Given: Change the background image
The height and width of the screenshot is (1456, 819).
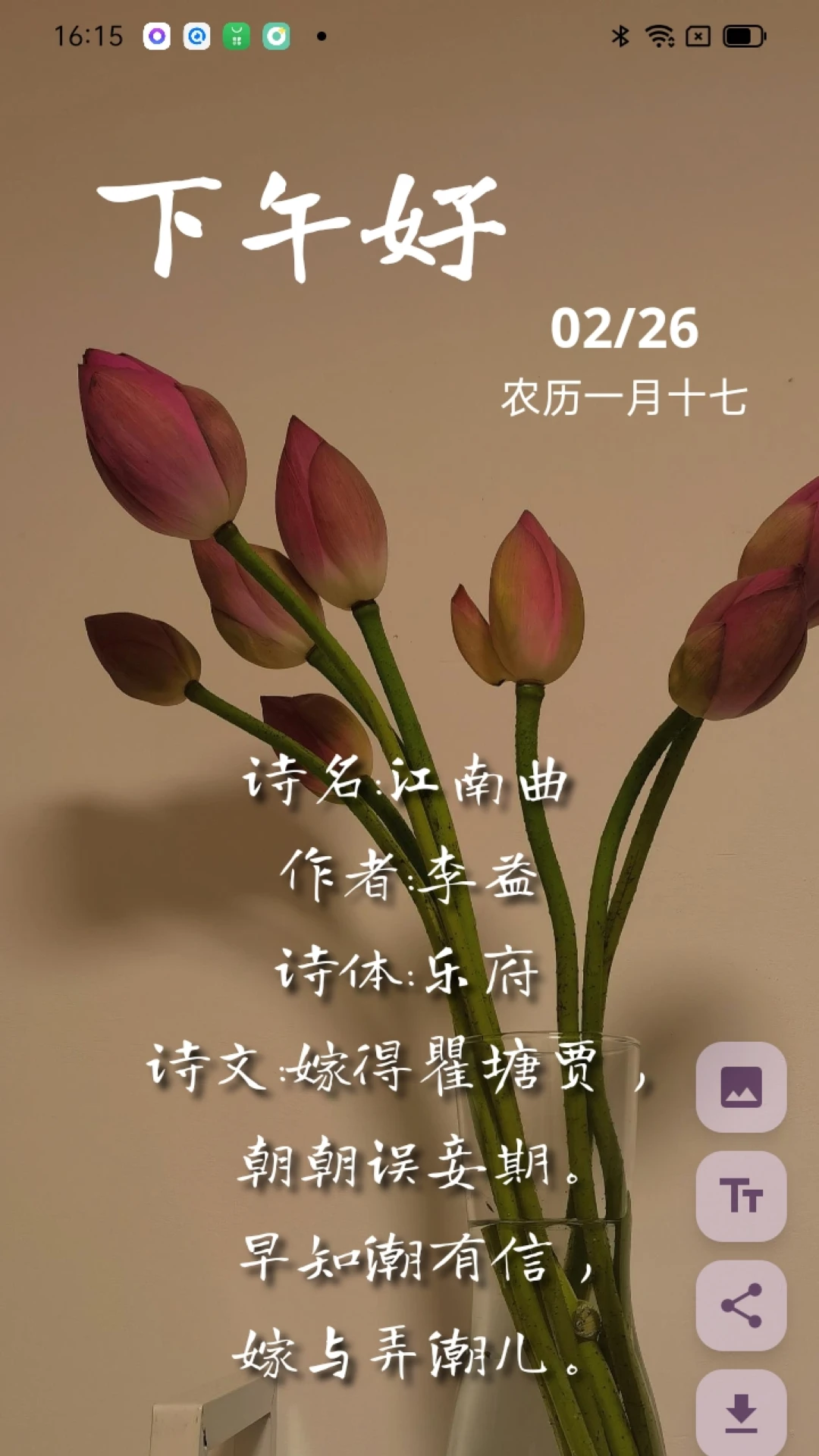Looking at the screenshot, I should pos(741,1087).
